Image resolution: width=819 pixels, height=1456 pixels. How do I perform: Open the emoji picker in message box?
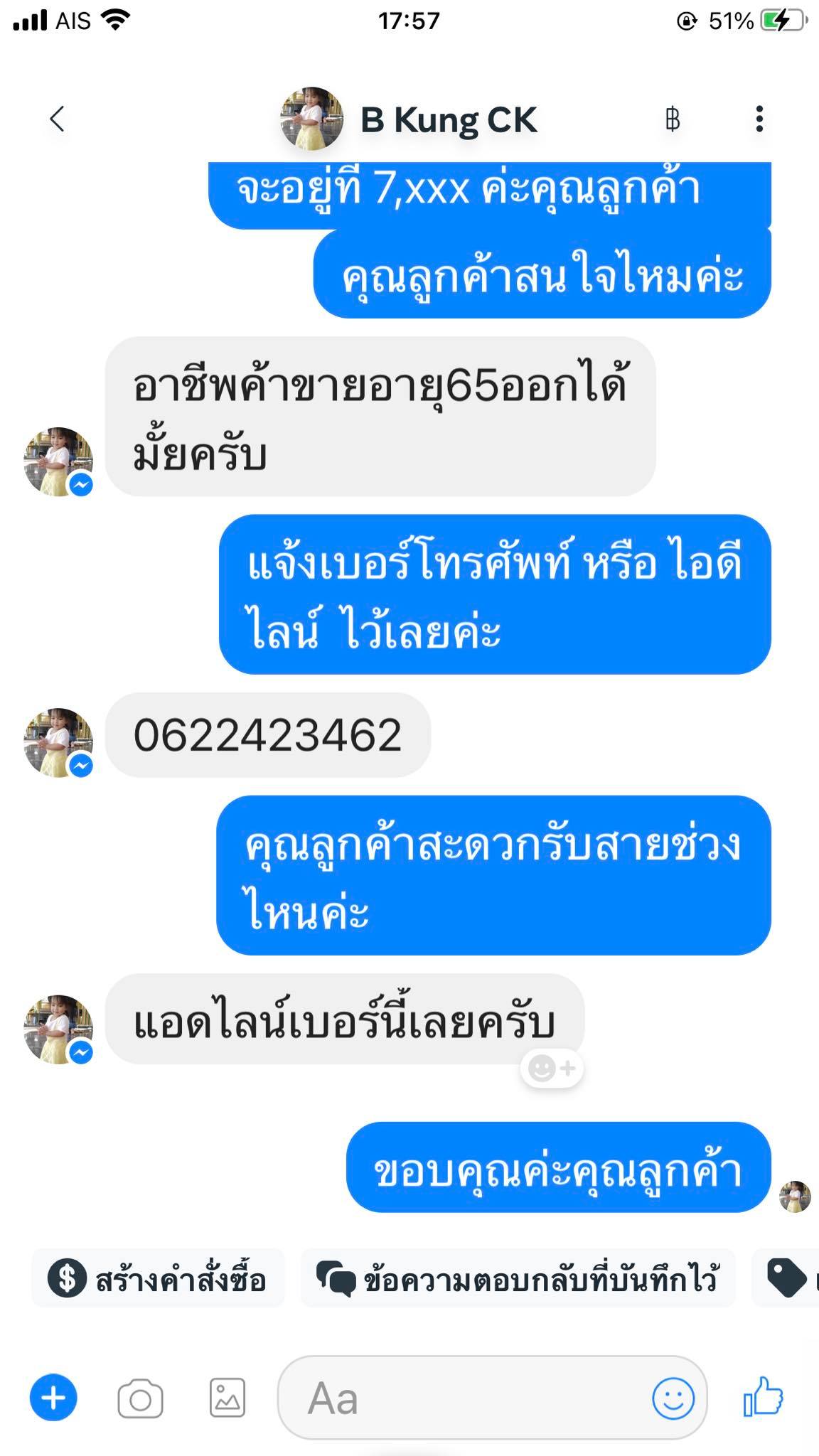click(x=673, y=1398)
